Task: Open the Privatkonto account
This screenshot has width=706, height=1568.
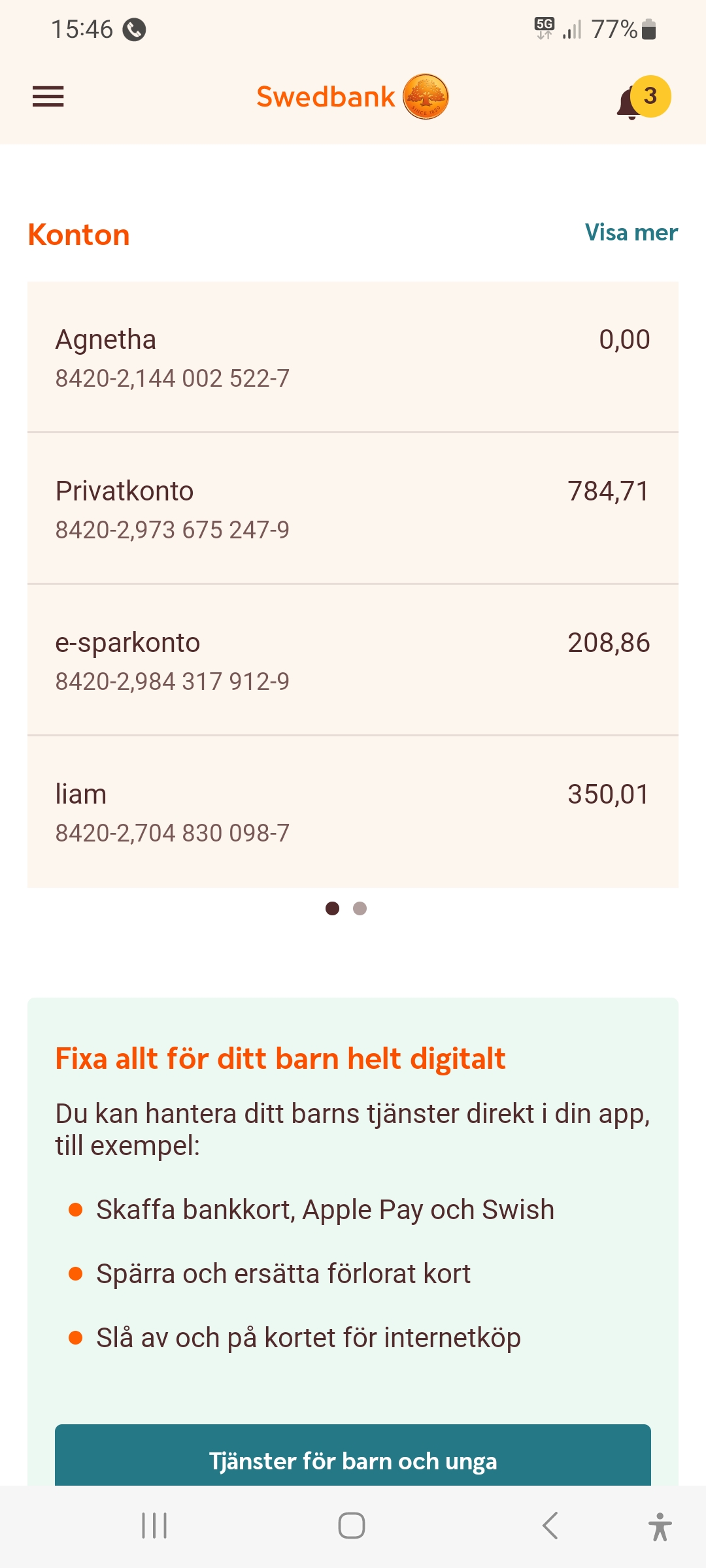Action: 353,509
